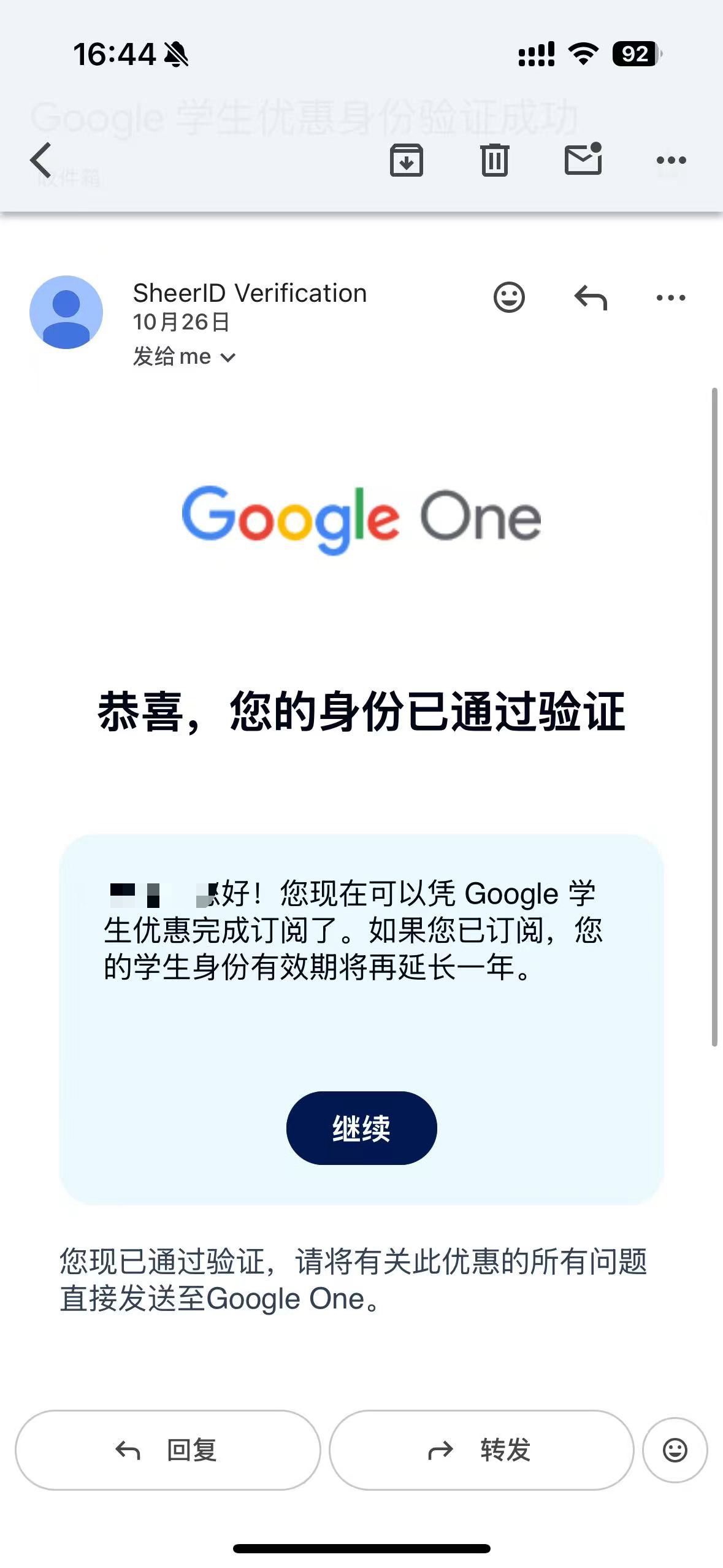The height and width of the screenshot is (1568, 723).
Task: Tap the 回复 button at the bottom
Action: tap(168, 1450)
